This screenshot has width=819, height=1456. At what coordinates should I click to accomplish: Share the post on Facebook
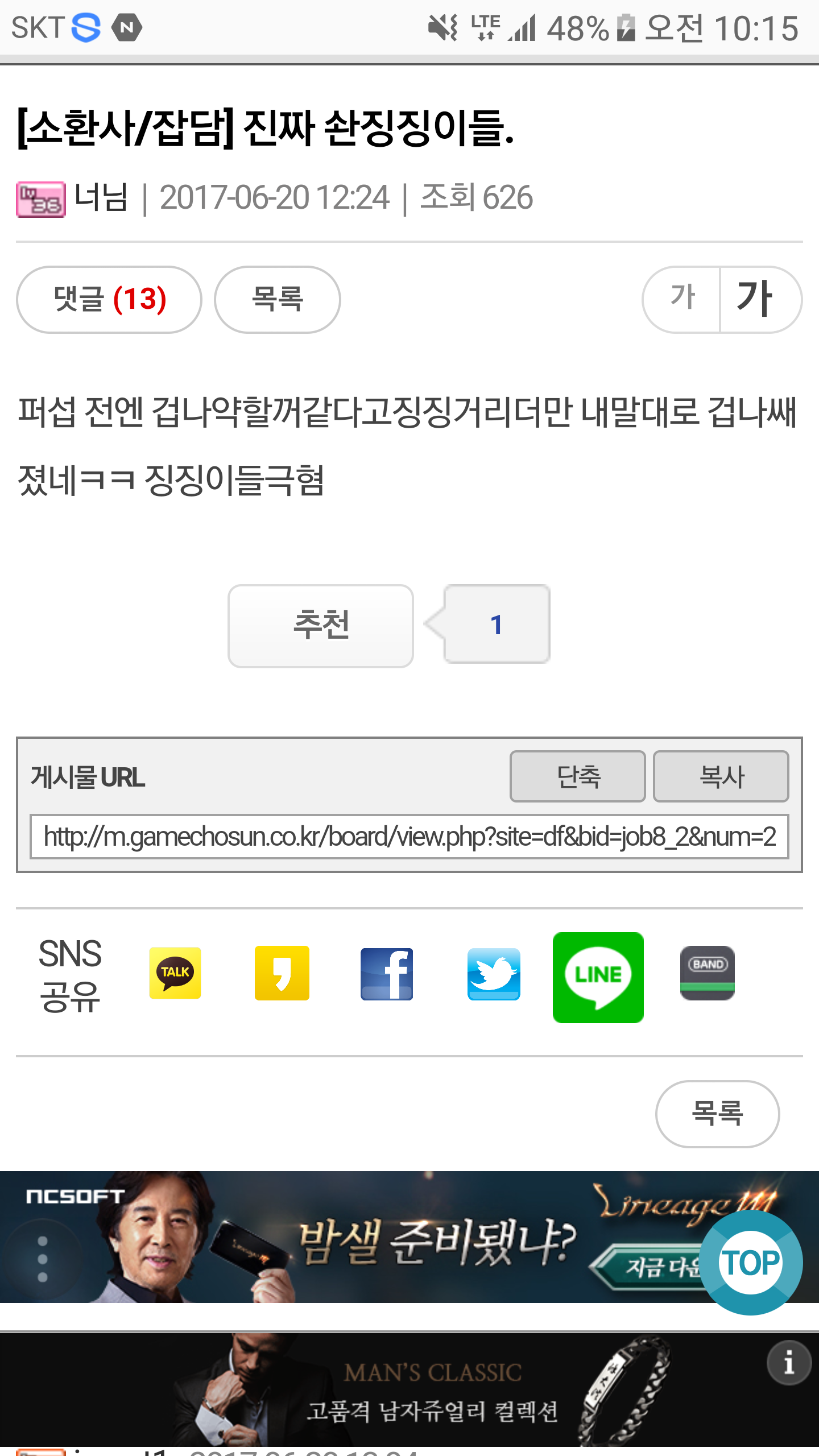pyautogui.click(x=387, y=974)
